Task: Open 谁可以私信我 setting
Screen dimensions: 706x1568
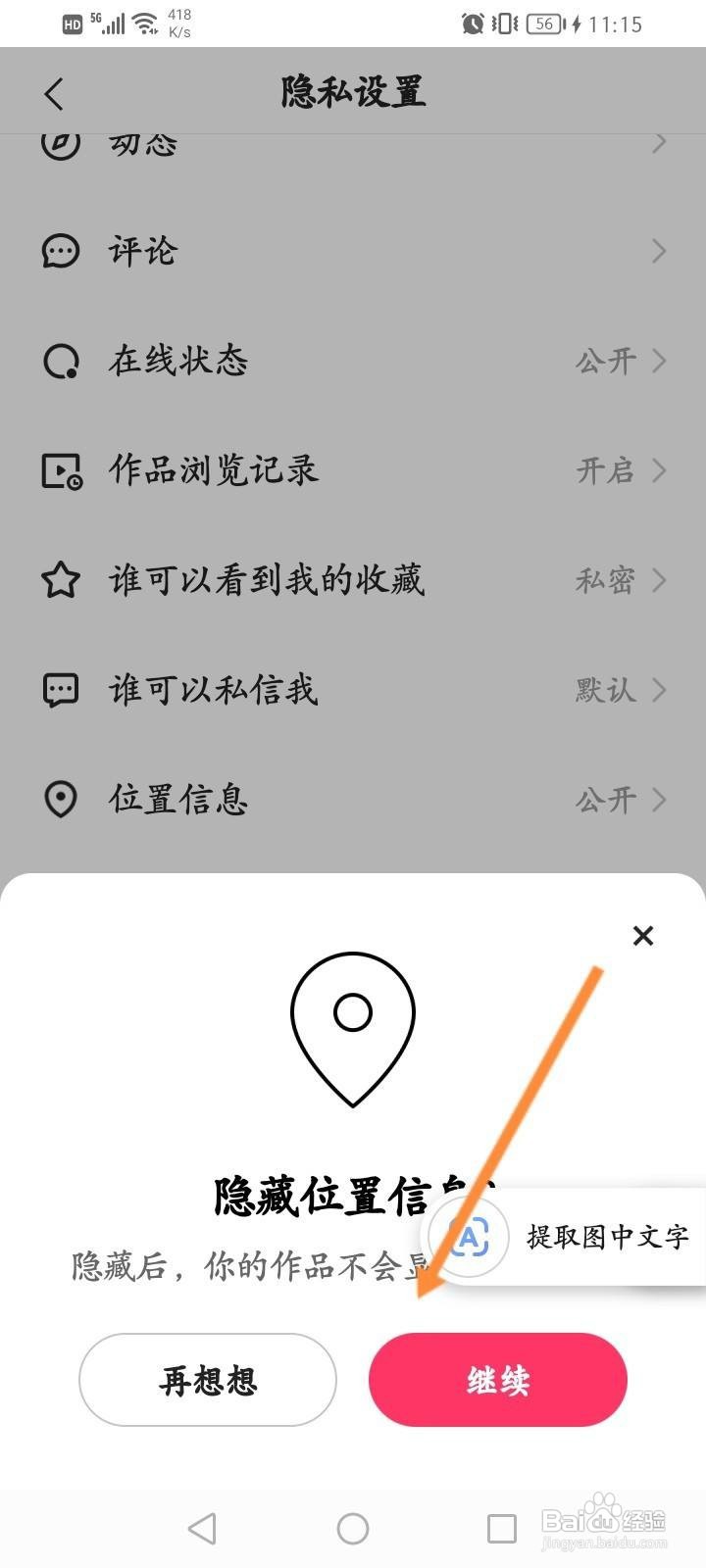Action: [x=353, y=690]
